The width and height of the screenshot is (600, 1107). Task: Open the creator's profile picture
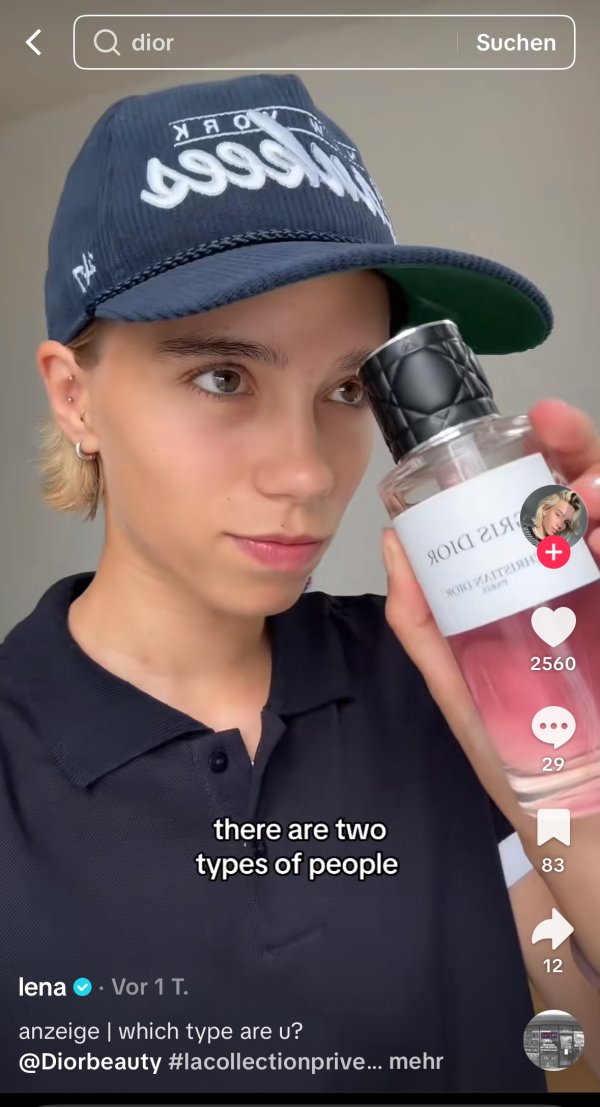554,517
